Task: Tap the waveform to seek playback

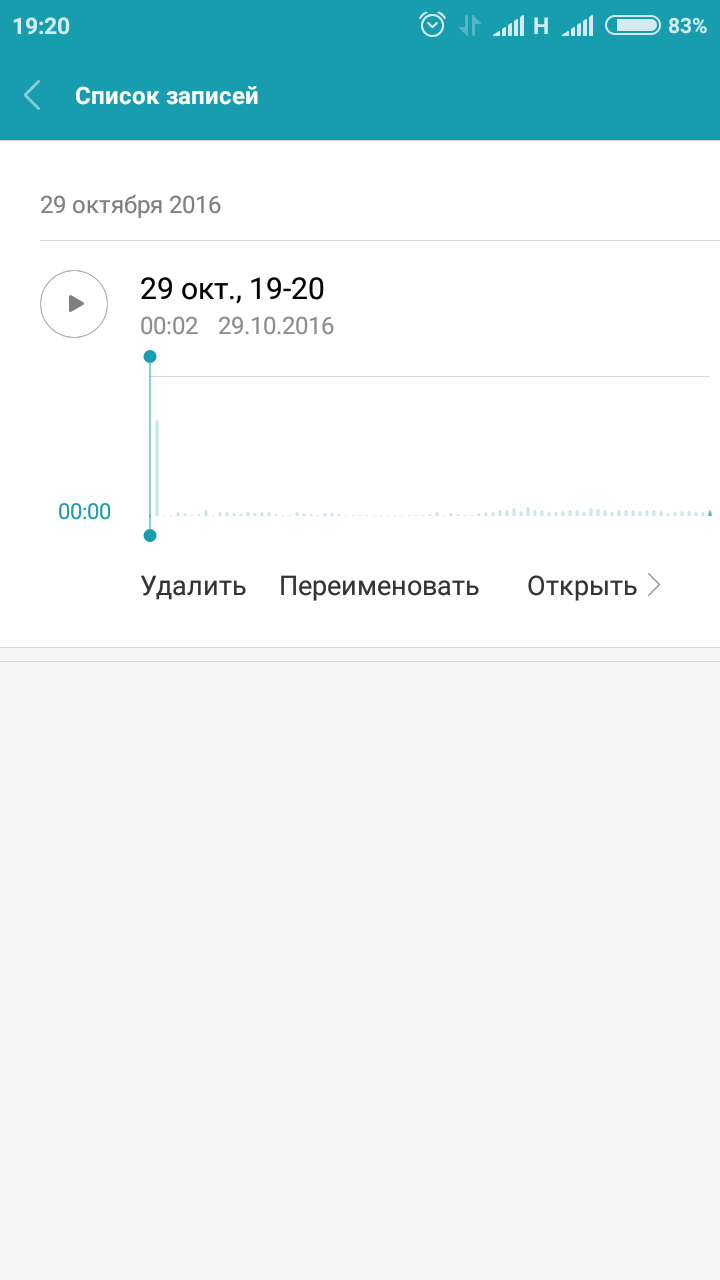Action: point(430,446)
